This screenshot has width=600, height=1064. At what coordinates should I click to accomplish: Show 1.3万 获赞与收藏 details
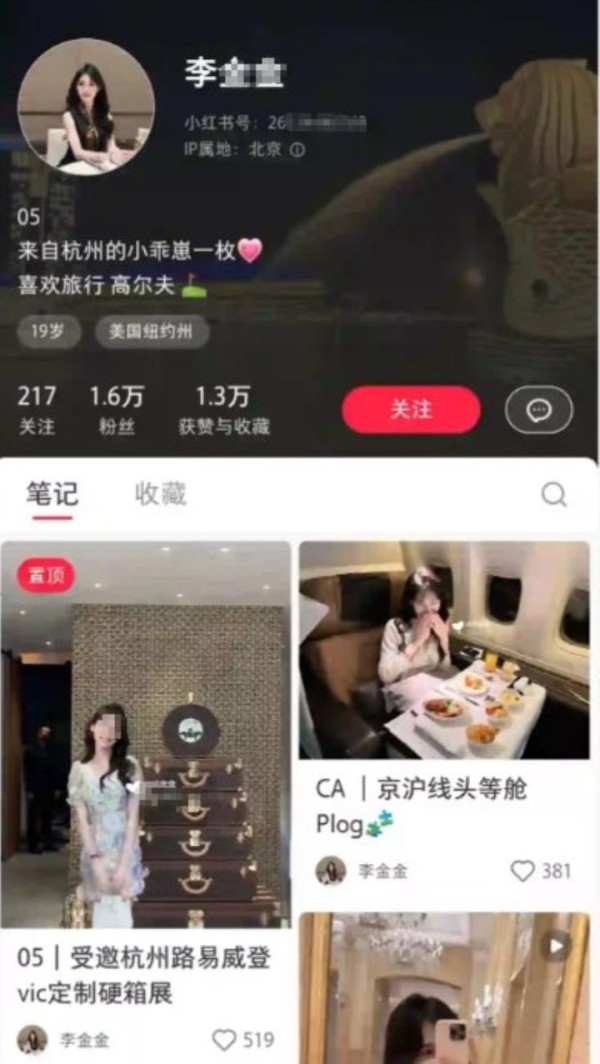click(224, 410)
